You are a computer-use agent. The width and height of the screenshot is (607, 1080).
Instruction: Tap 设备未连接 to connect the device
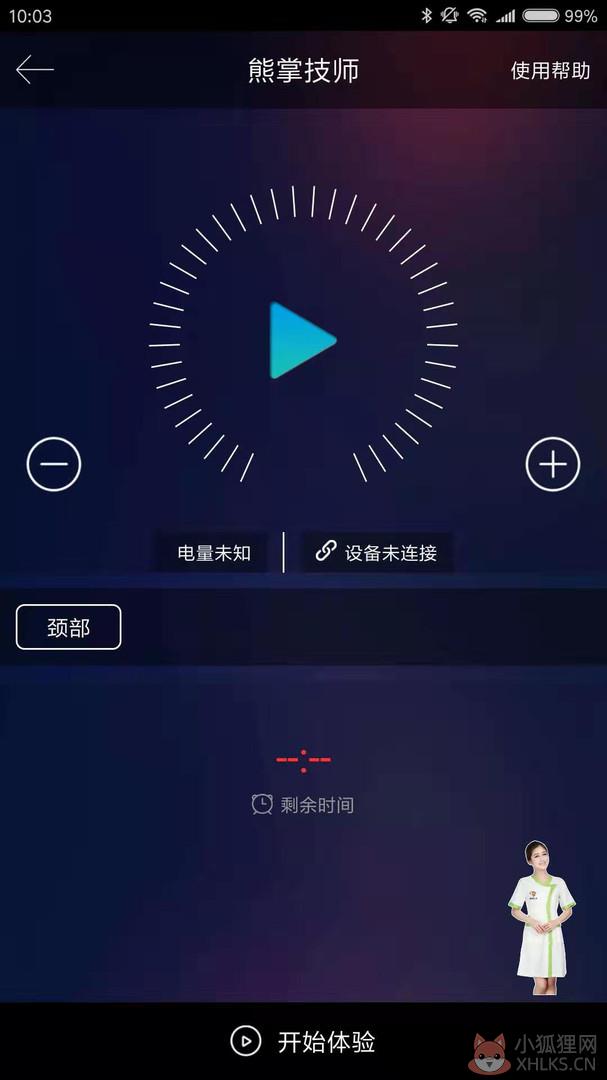tap(377, 552)
